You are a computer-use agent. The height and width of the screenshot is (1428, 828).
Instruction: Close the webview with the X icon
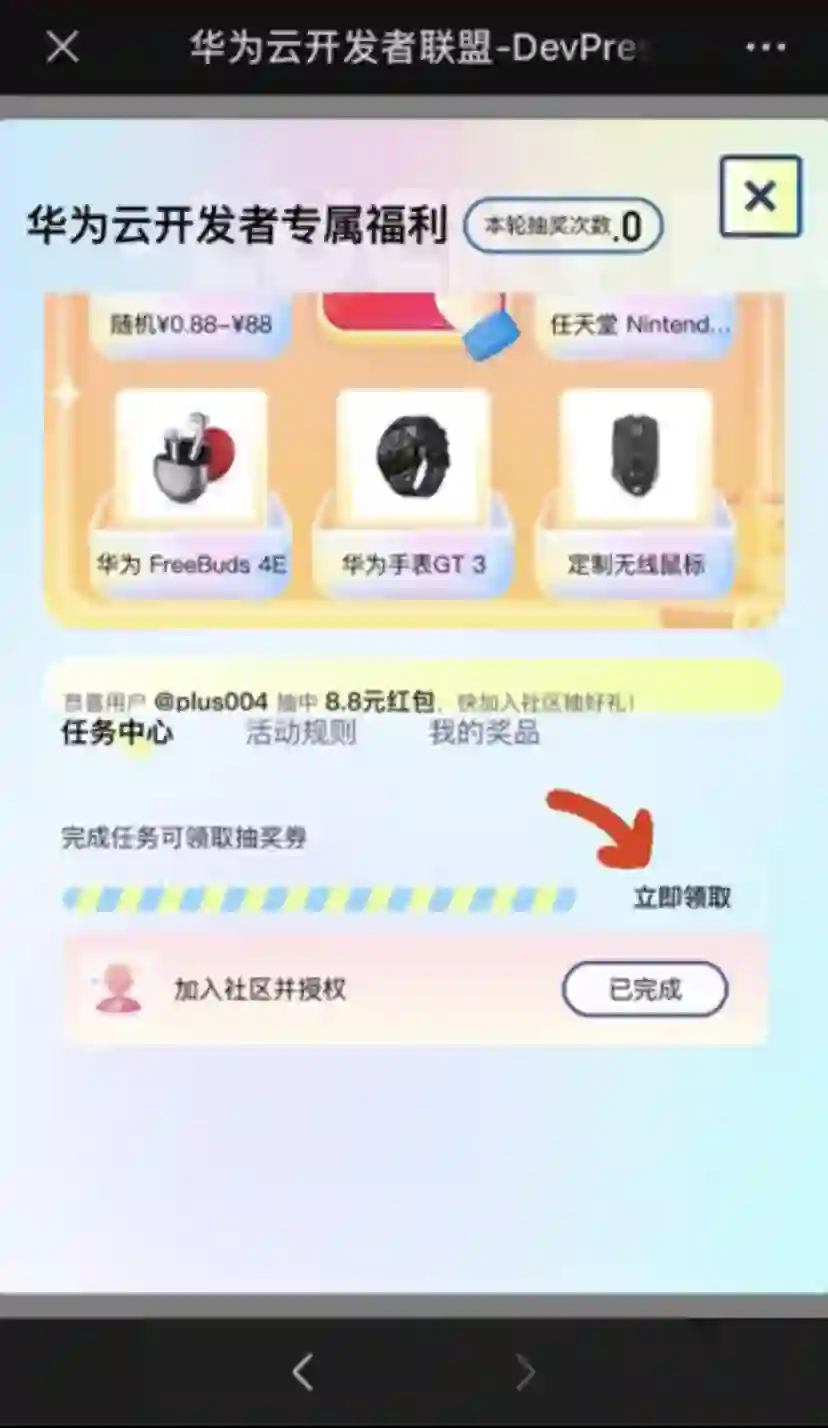pyautogui.click(x=63, y=47)
